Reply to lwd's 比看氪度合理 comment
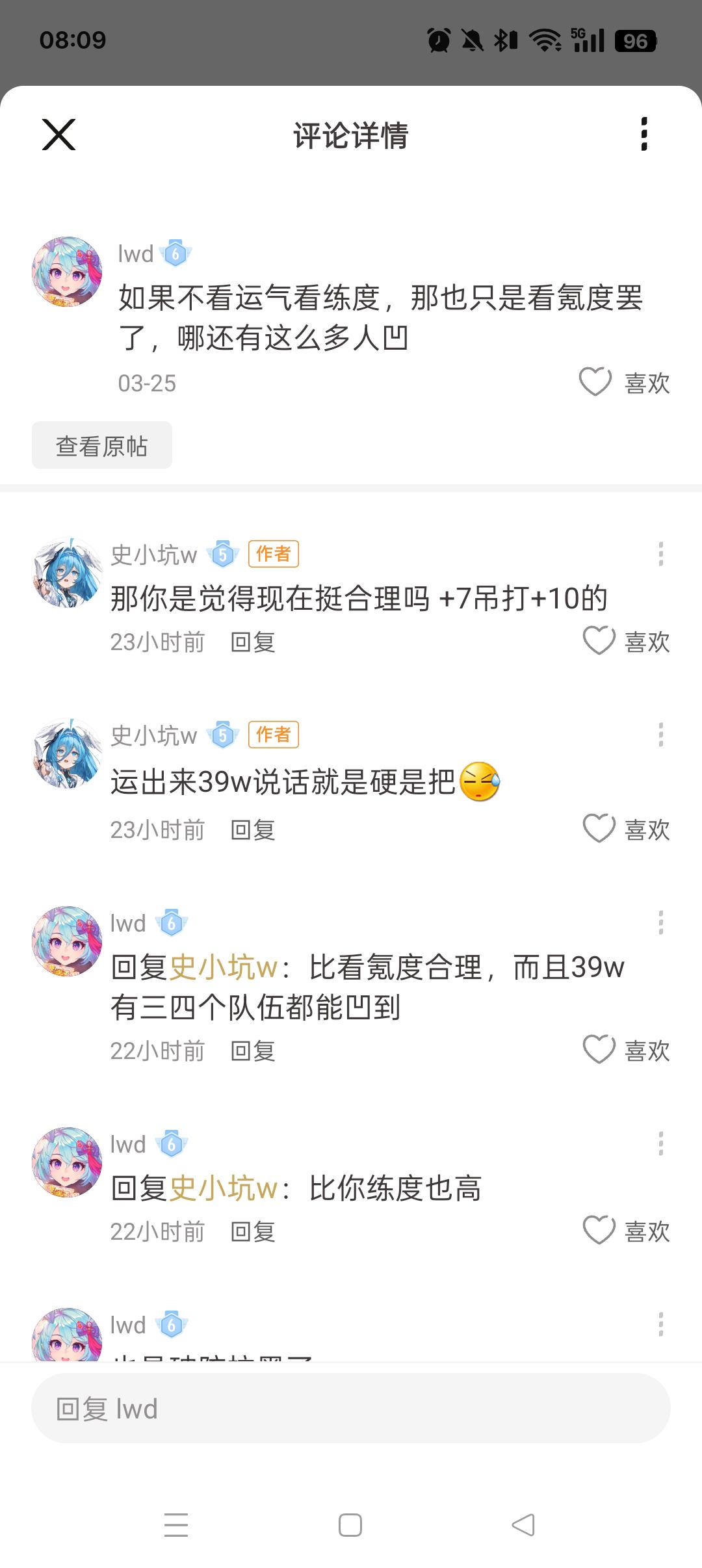The height and width of the screenshot is (1568, 702). [253, 1051]
